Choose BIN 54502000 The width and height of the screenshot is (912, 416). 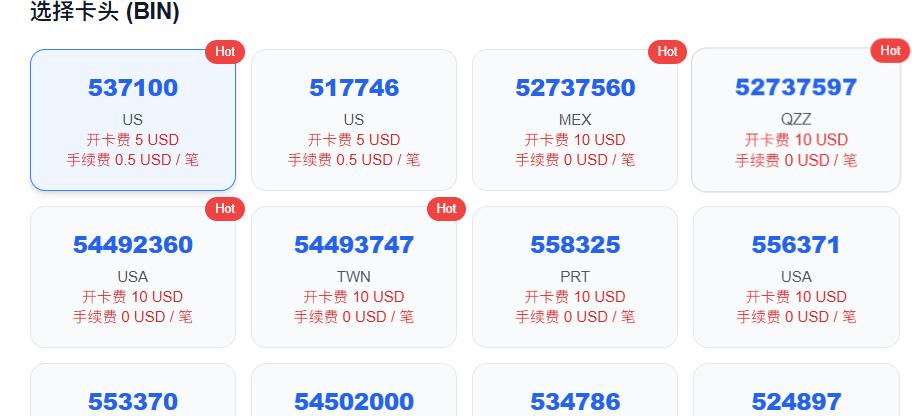coord(354,400)
